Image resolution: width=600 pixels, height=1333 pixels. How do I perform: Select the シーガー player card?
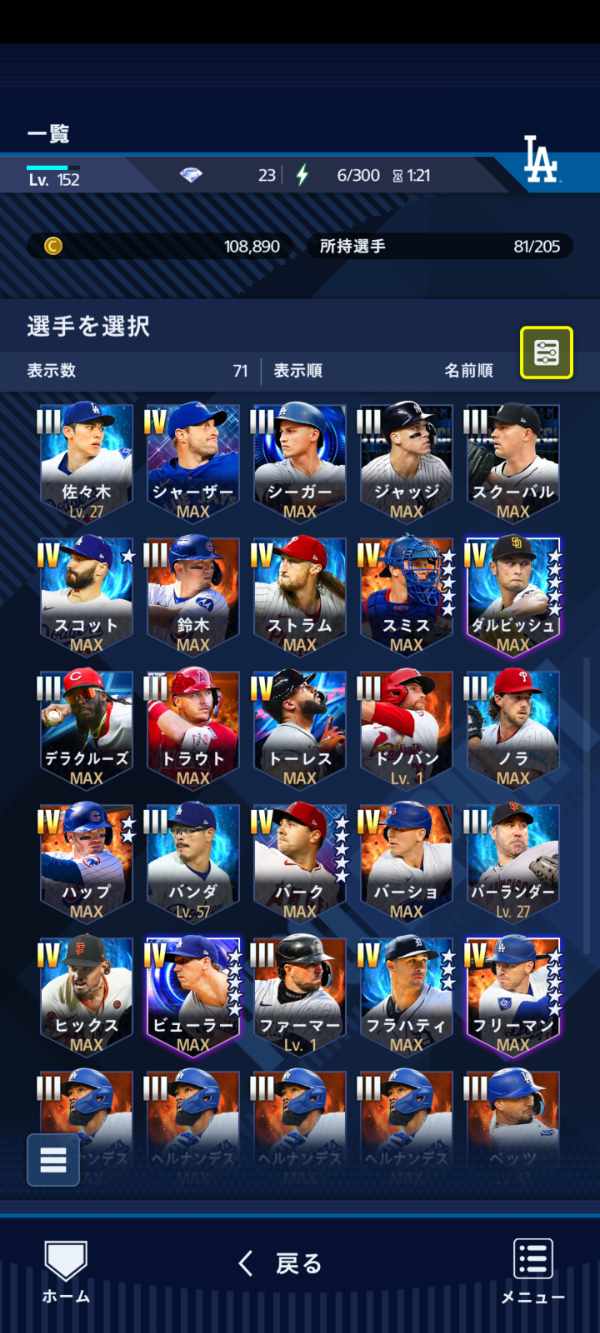click(x=299, y=460)
